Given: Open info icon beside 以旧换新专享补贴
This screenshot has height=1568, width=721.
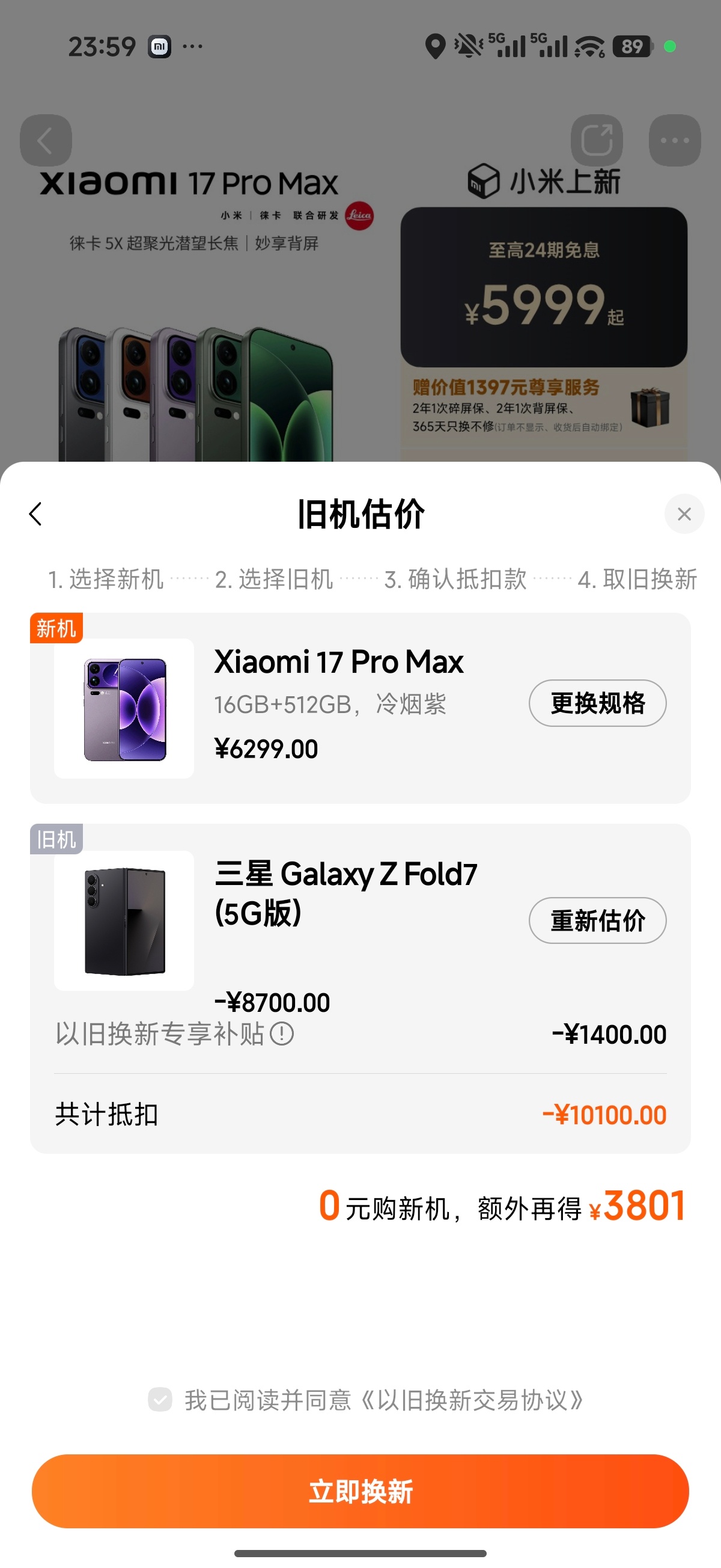Looking at the screenshot, I should tap(282, 1034).
